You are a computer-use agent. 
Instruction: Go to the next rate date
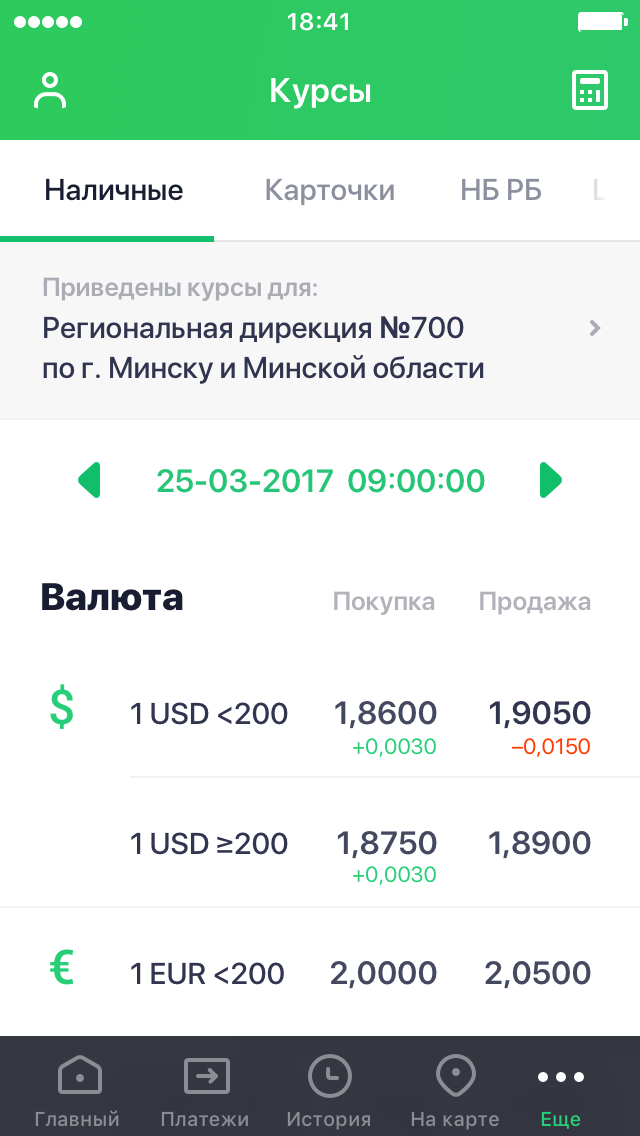tap(550, 481)
